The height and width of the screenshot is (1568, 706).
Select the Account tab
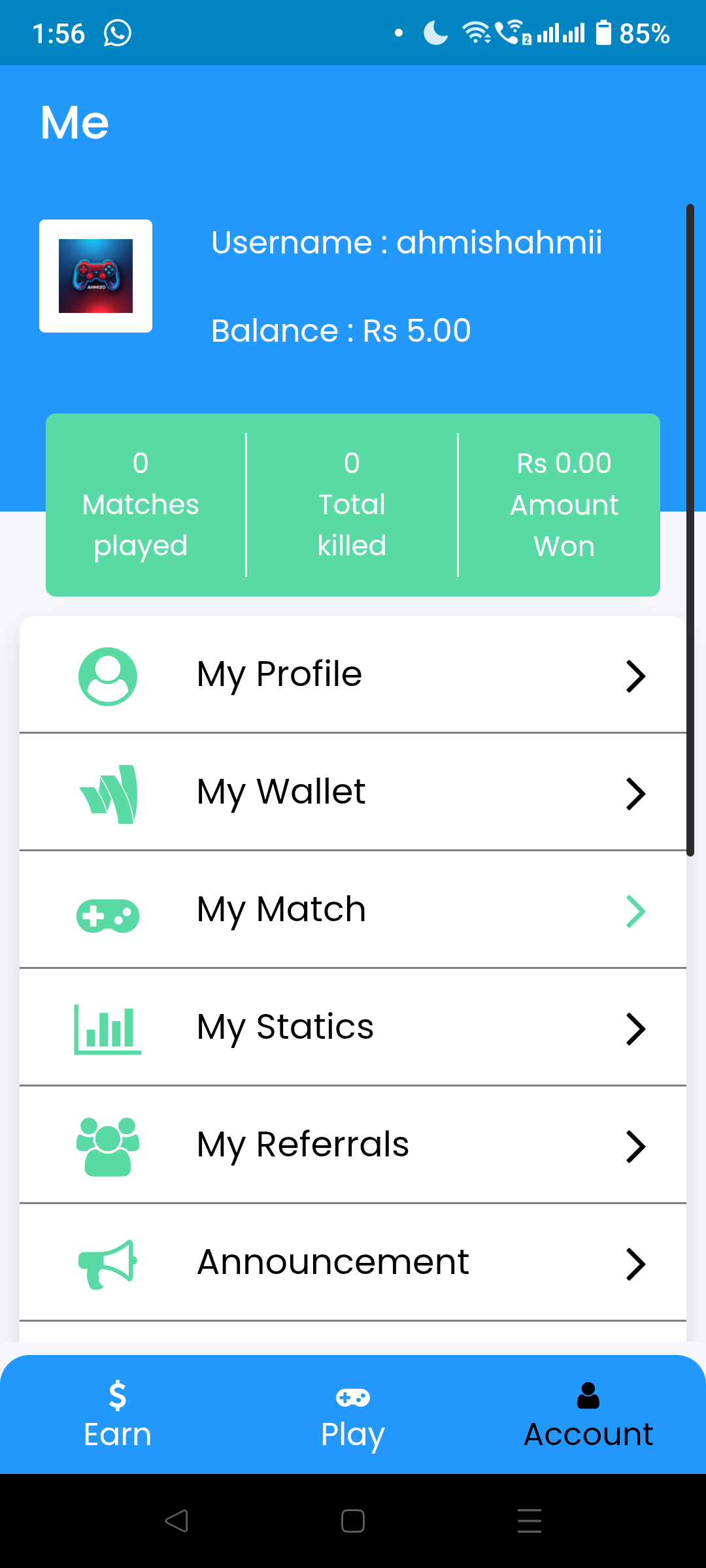pyautogui.click(x=588, y=1414)
